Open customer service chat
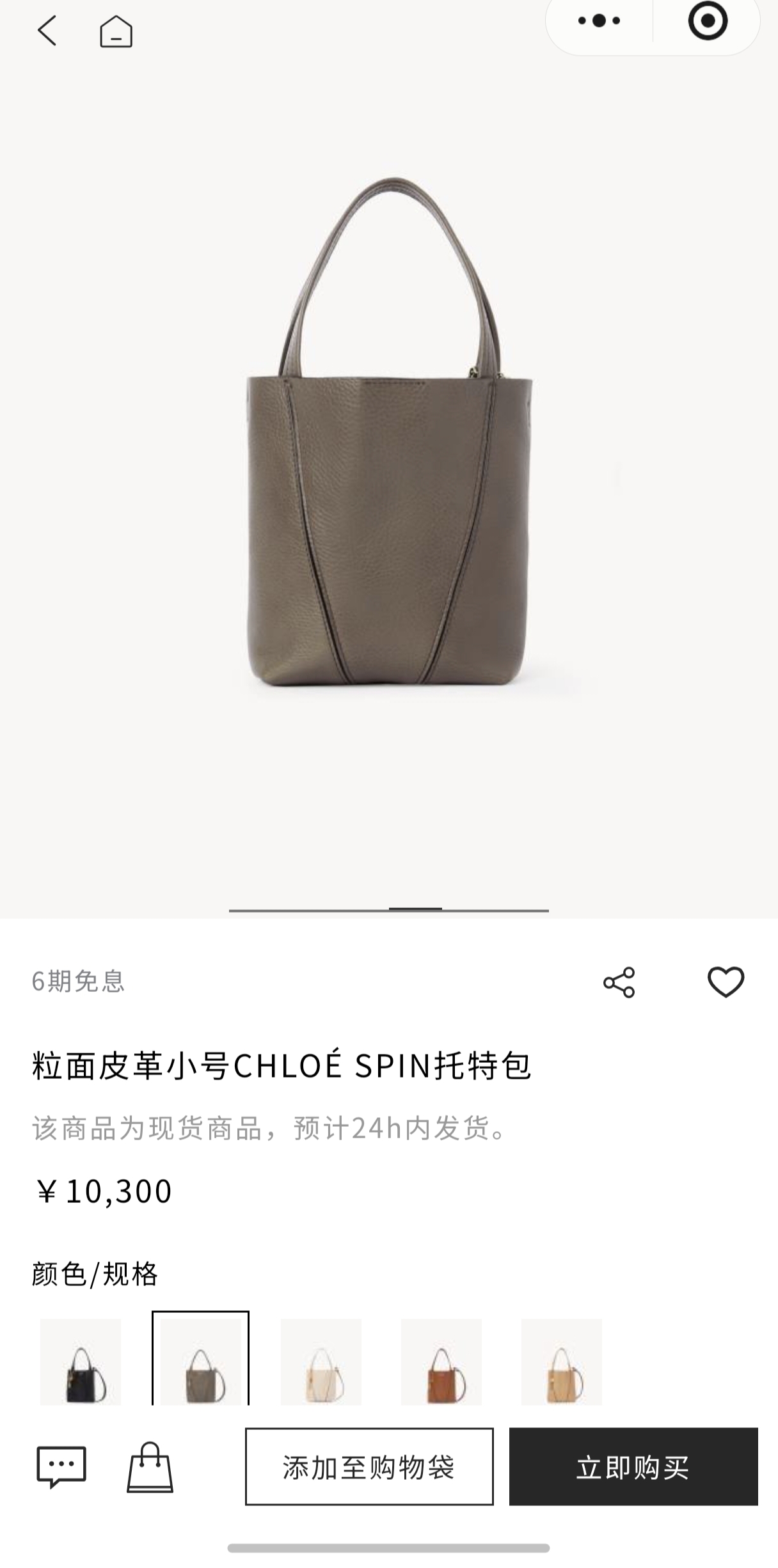 61,1467
